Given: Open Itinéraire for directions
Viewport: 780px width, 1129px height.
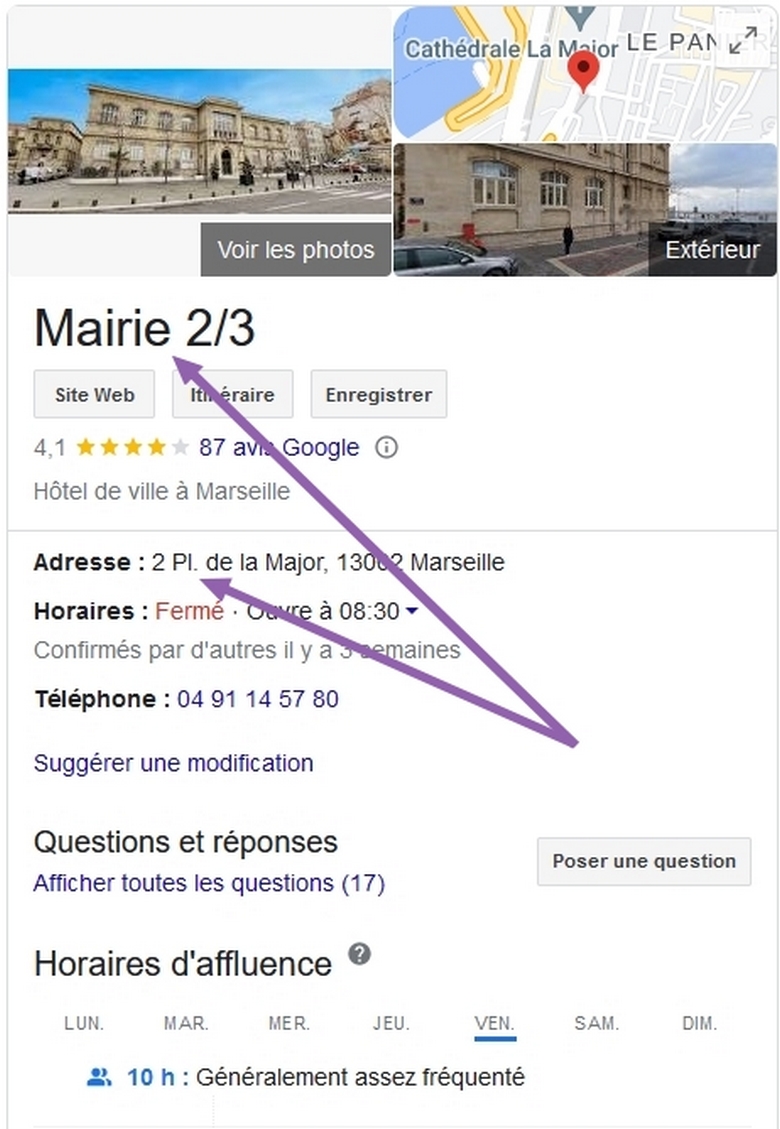Looking at the screenshot, I should coord(233,394).
